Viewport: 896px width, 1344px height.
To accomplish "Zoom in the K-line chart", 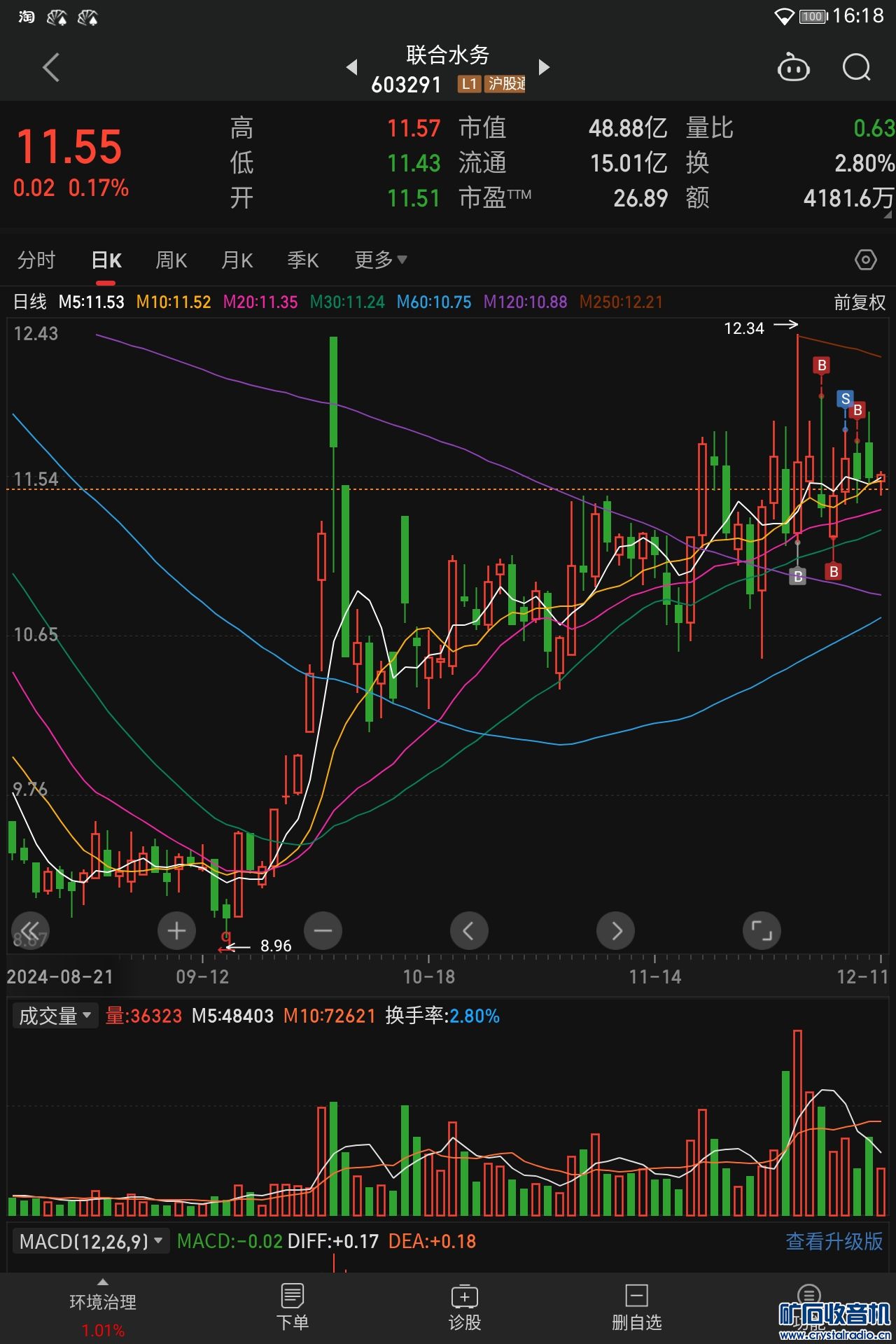I will point(176,930).
